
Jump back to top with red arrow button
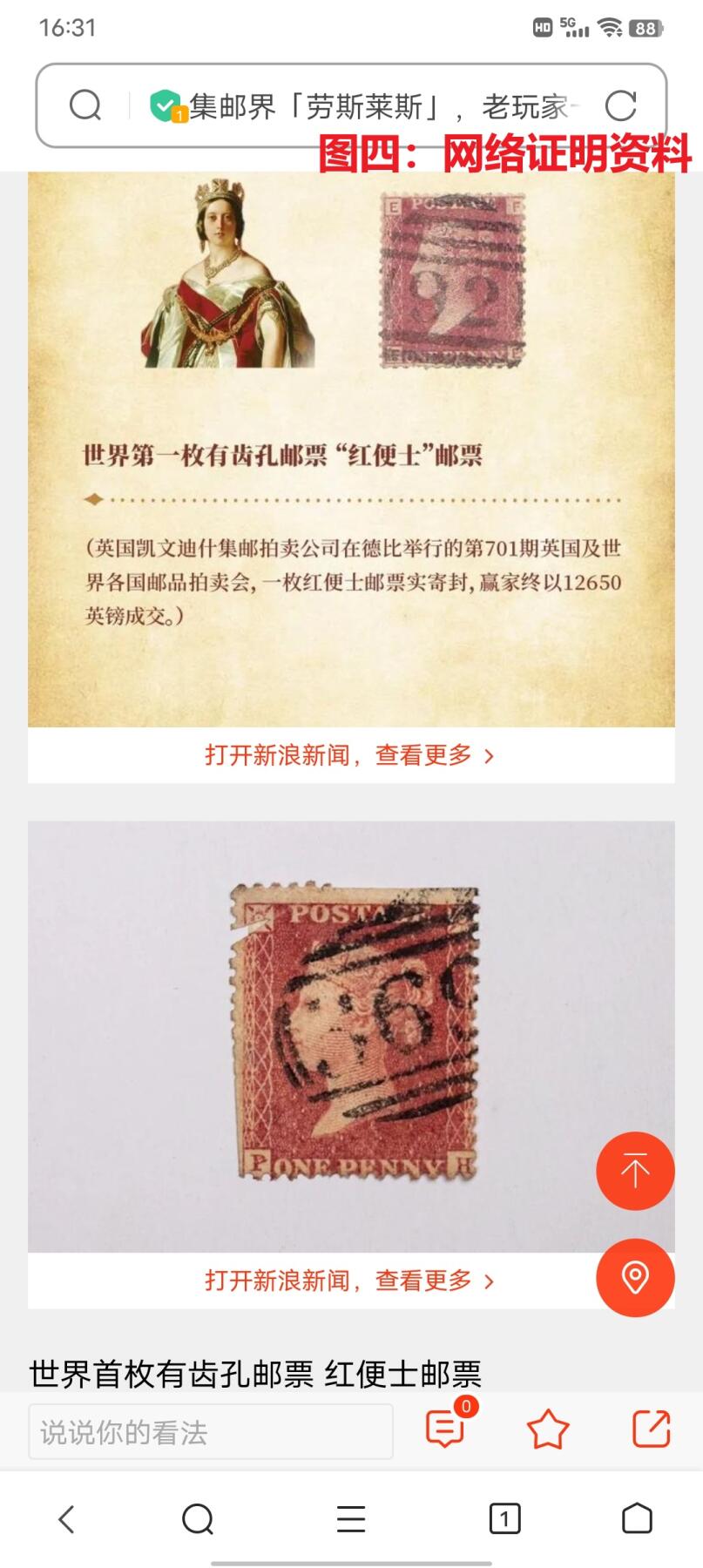coord(635,1171)
